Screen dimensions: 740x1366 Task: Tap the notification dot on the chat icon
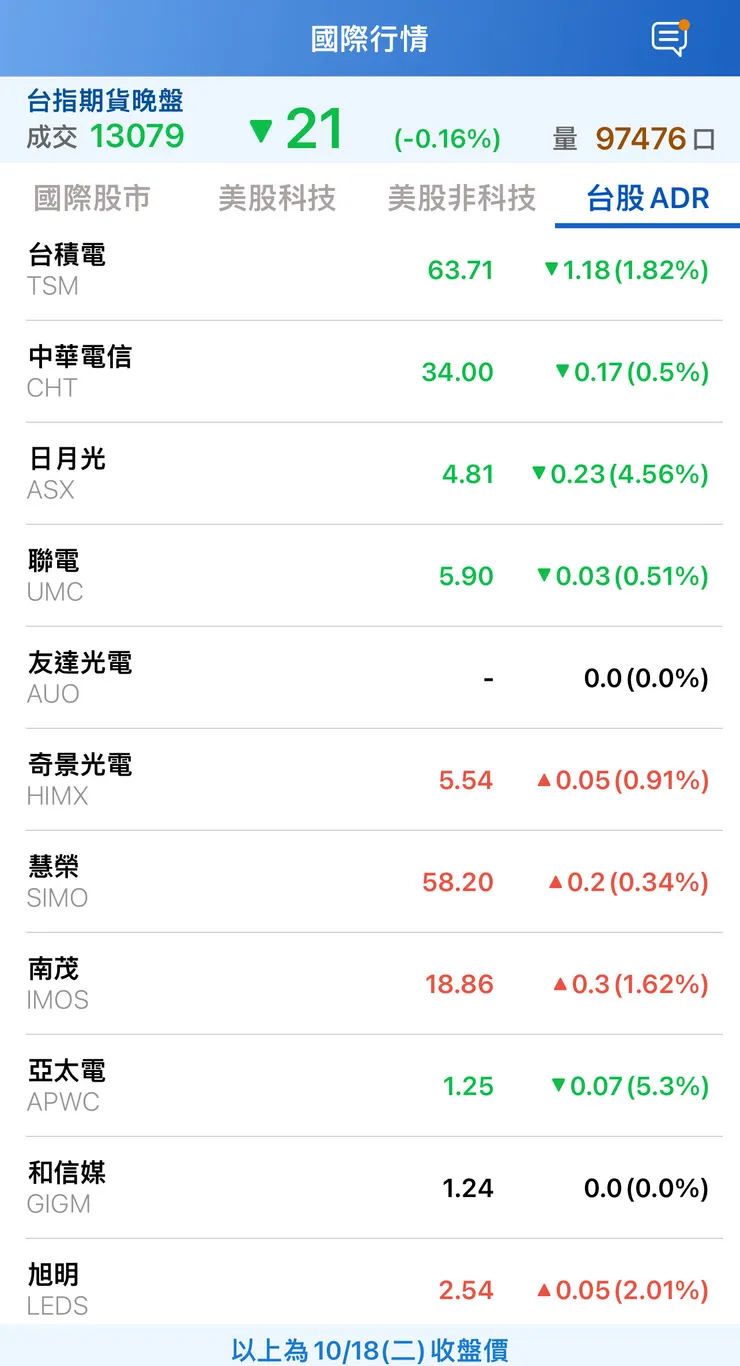click(x=685, y=22)
